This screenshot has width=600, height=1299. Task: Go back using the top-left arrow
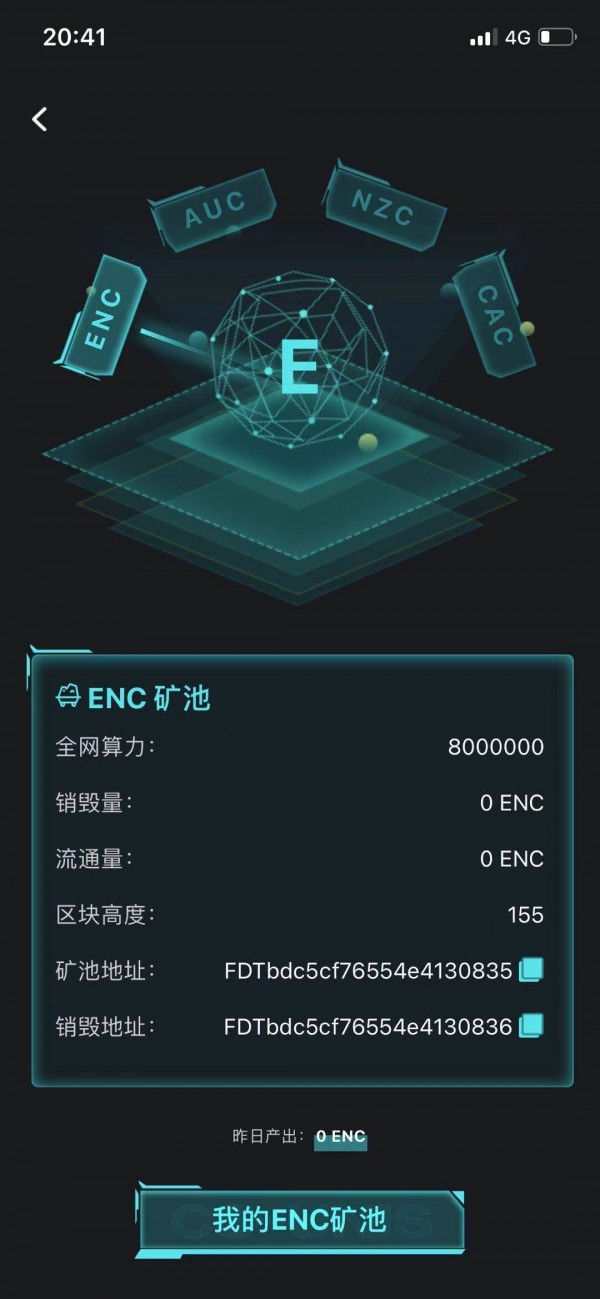click(x=40, y=119)
